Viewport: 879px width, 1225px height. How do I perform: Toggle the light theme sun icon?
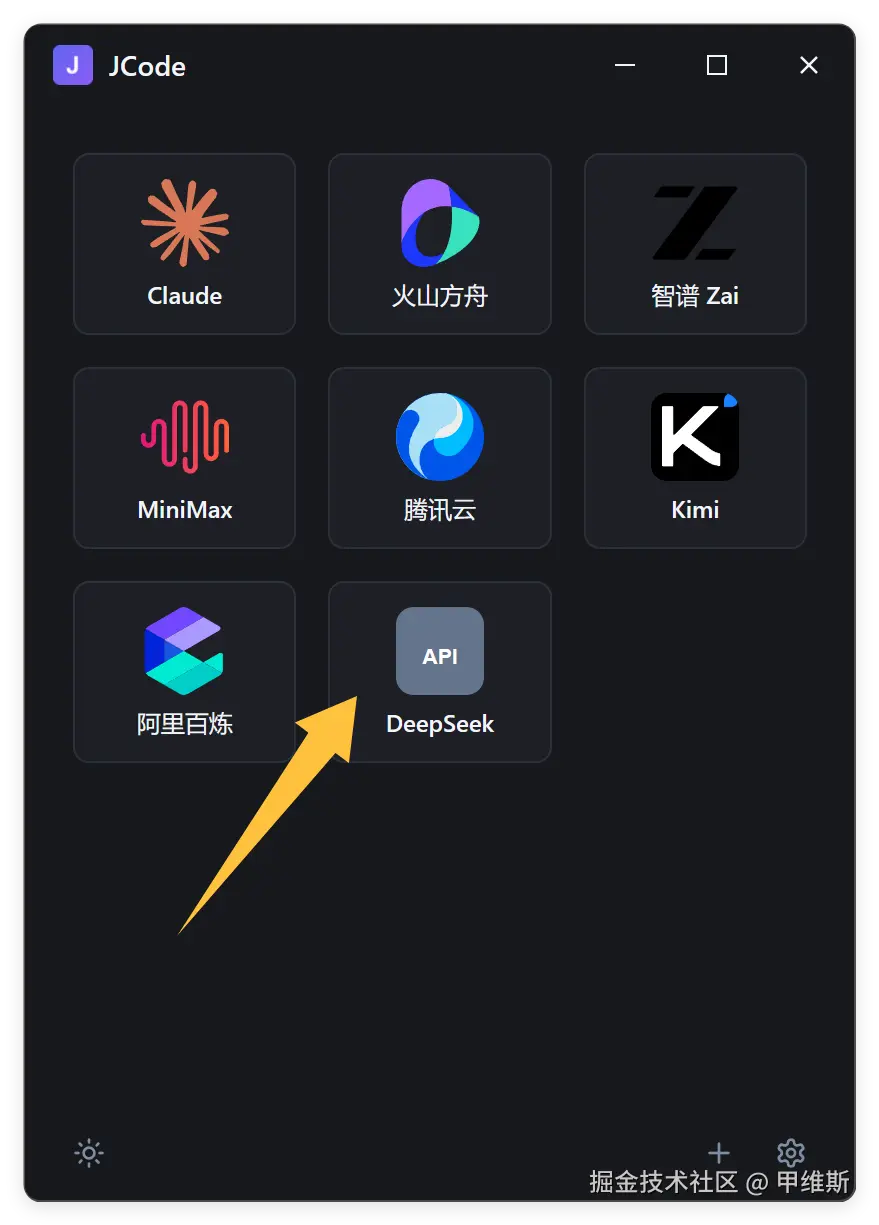click(89, 1153)
